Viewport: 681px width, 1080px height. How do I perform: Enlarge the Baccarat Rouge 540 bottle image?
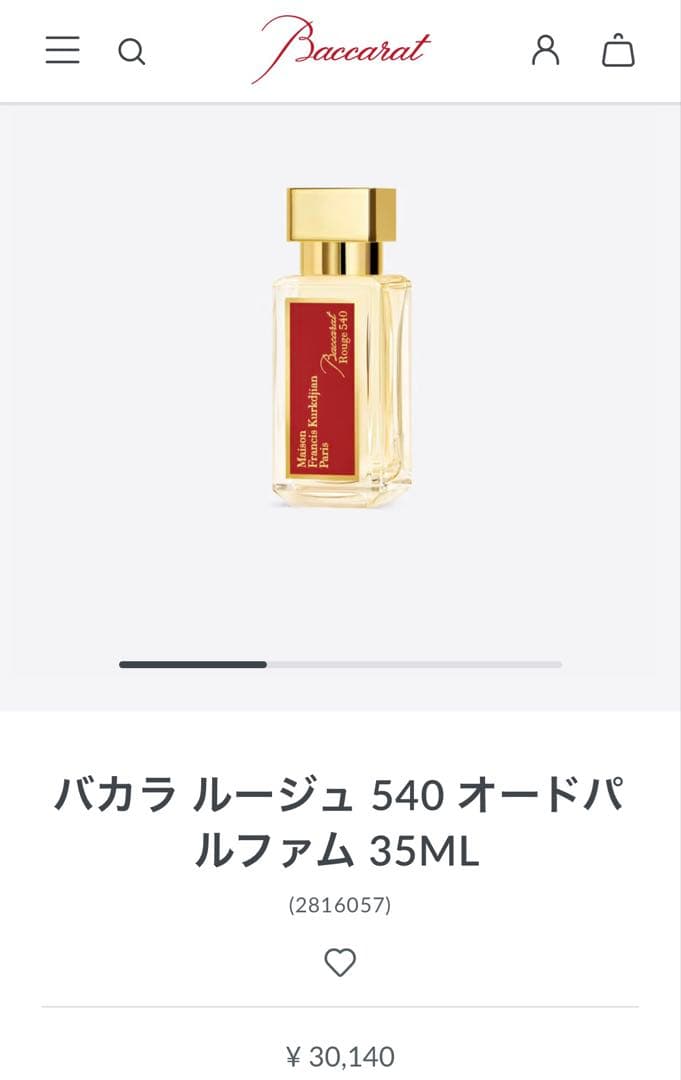tap(341, 347)
